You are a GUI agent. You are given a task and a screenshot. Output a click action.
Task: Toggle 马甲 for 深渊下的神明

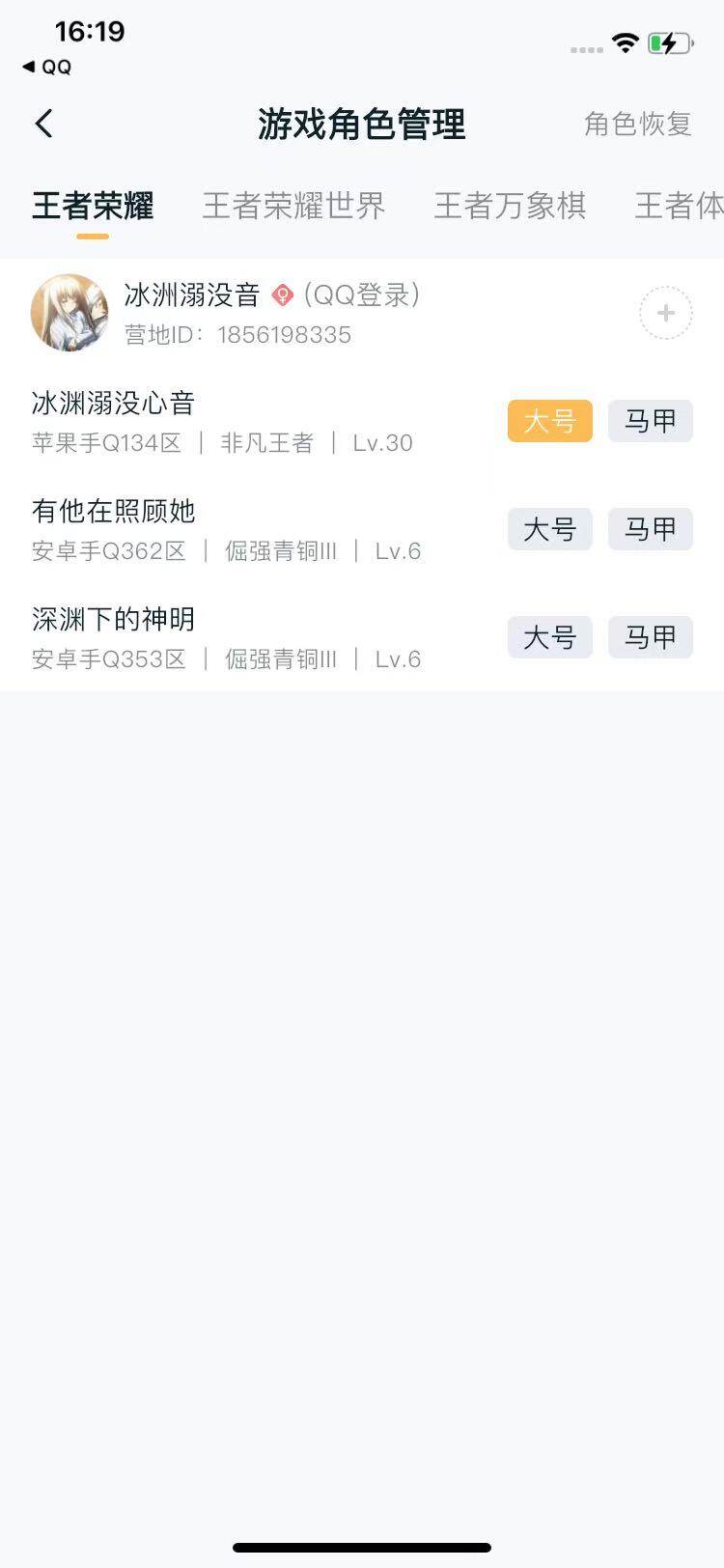650,637
